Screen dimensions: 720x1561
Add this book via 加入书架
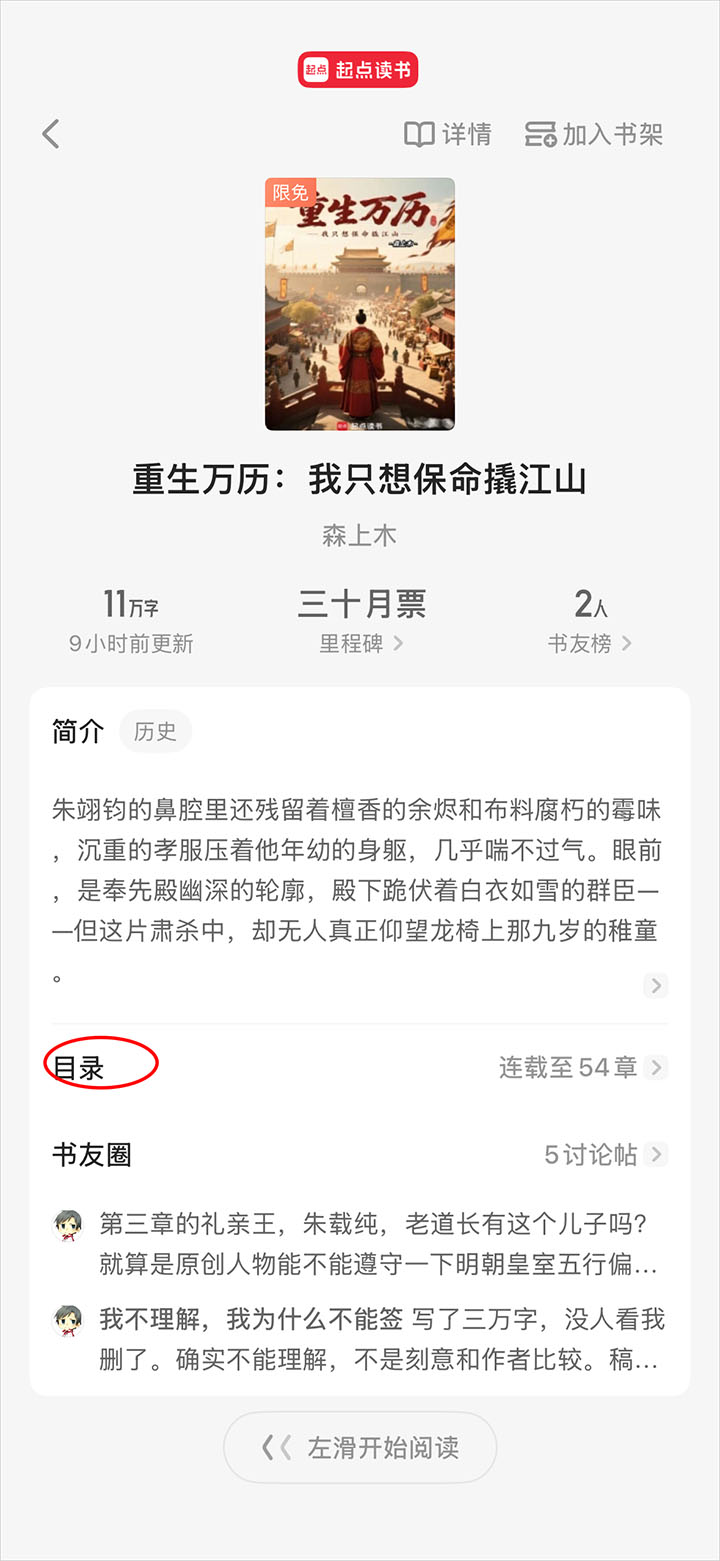click(x=594, y=134)
